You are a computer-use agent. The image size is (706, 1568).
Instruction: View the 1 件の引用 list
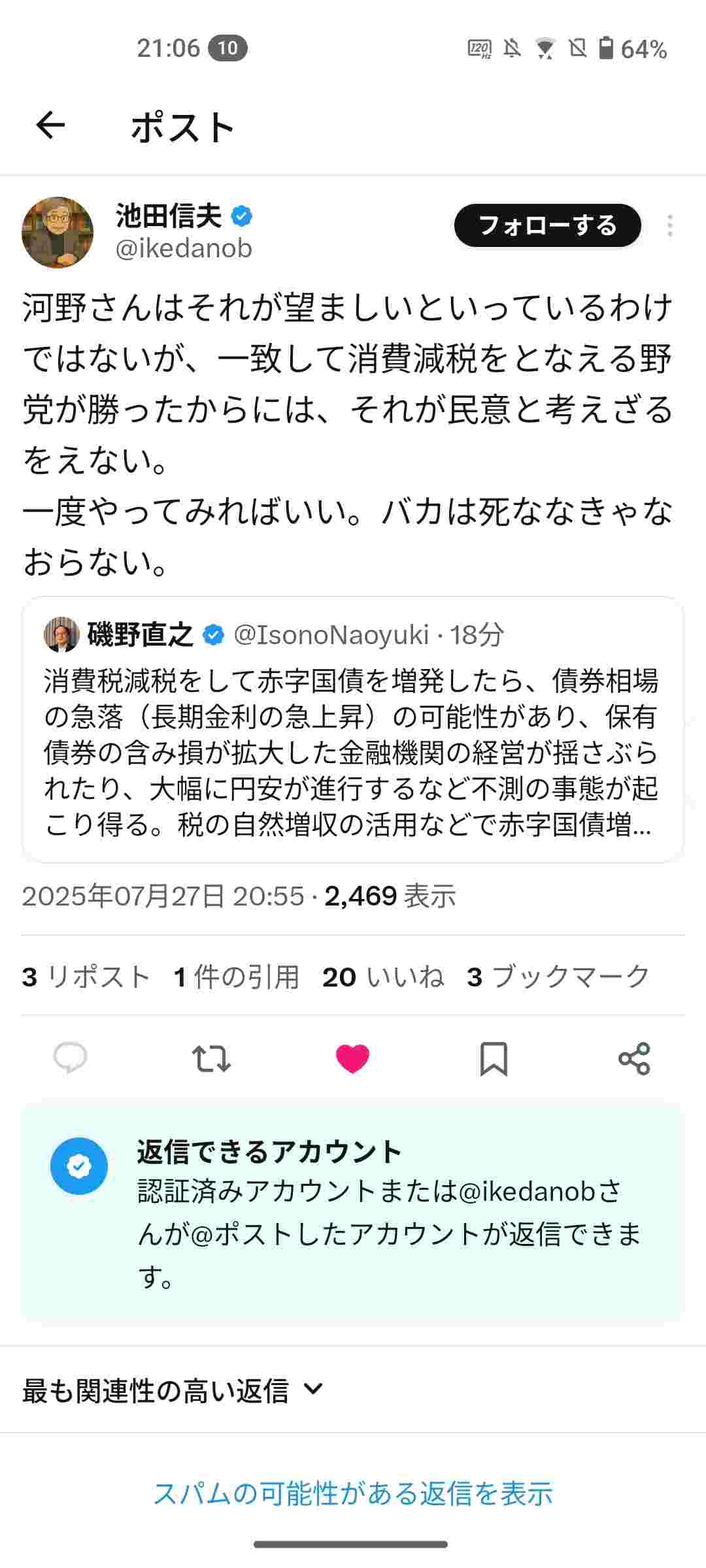236,977
